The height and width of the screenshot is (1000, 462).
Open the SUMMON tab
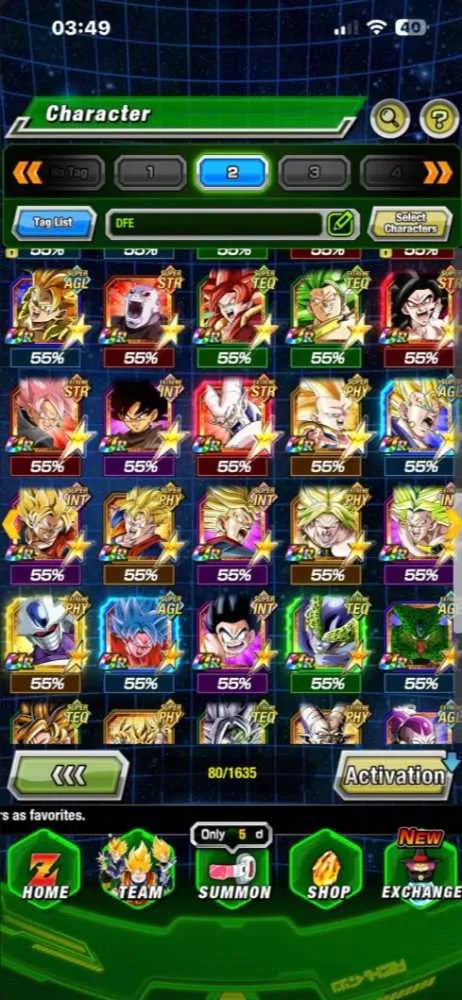[x=234, y=870]
